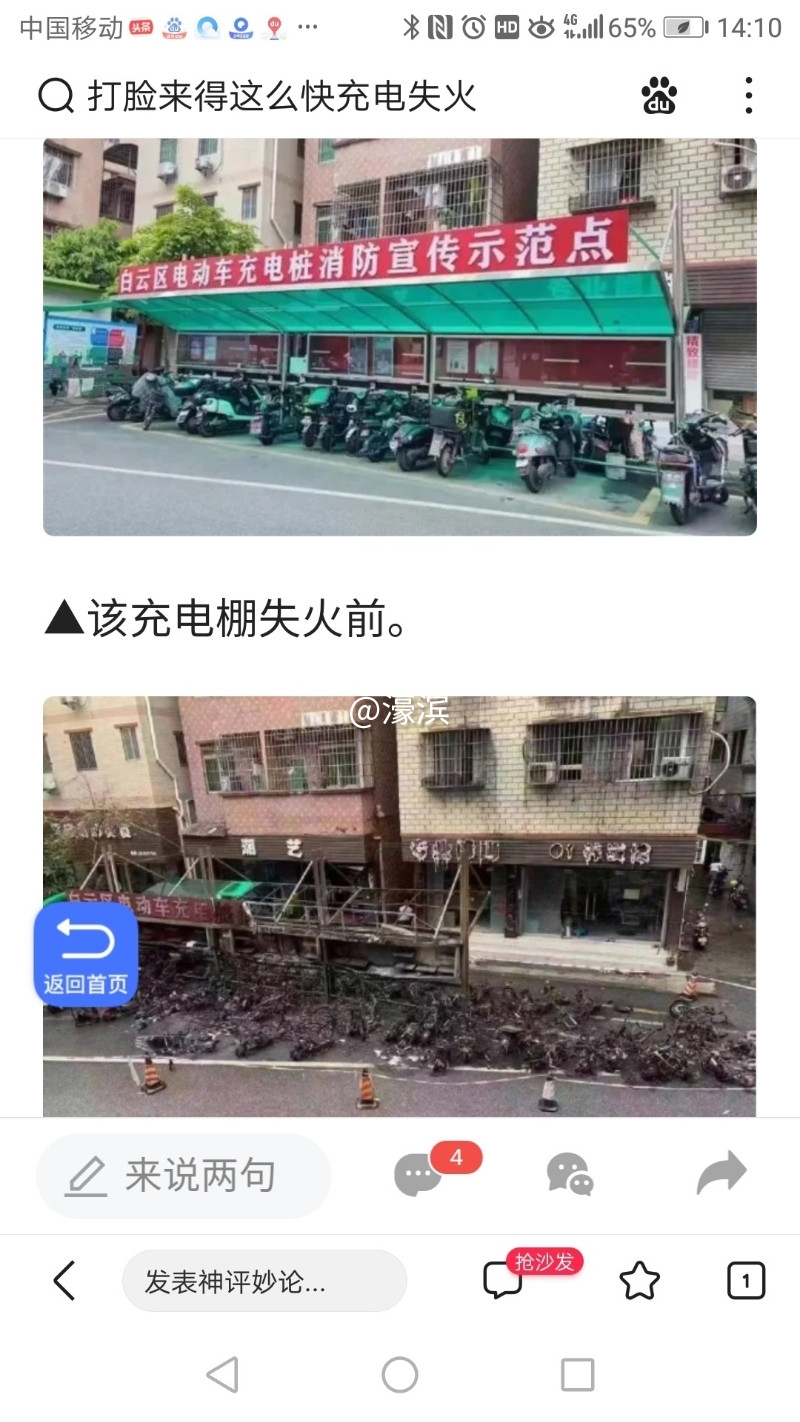800x1422 pixels.
Task: Tap the 返回首页 floating button
Action: 86,953
